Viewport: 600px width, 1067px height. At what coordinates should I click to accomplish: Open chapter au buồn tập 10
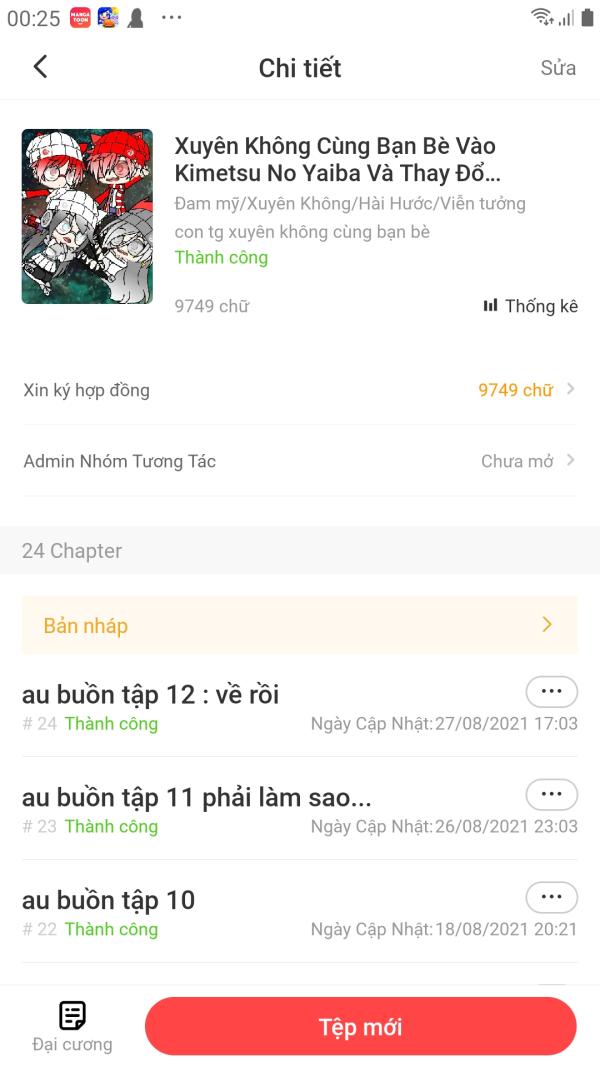tap(109, 900)
